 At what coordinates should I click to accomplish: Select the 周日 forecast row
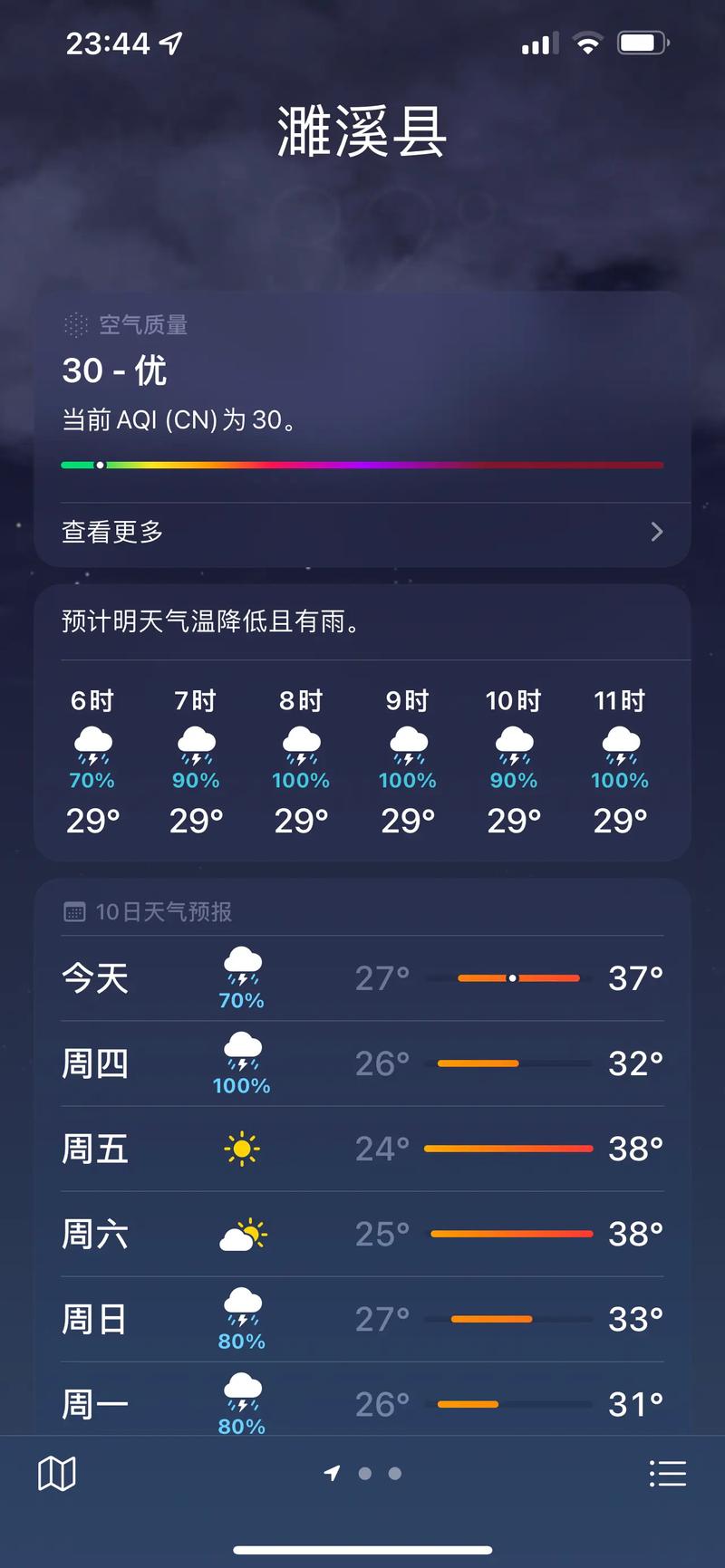(x=362, y=1319)
